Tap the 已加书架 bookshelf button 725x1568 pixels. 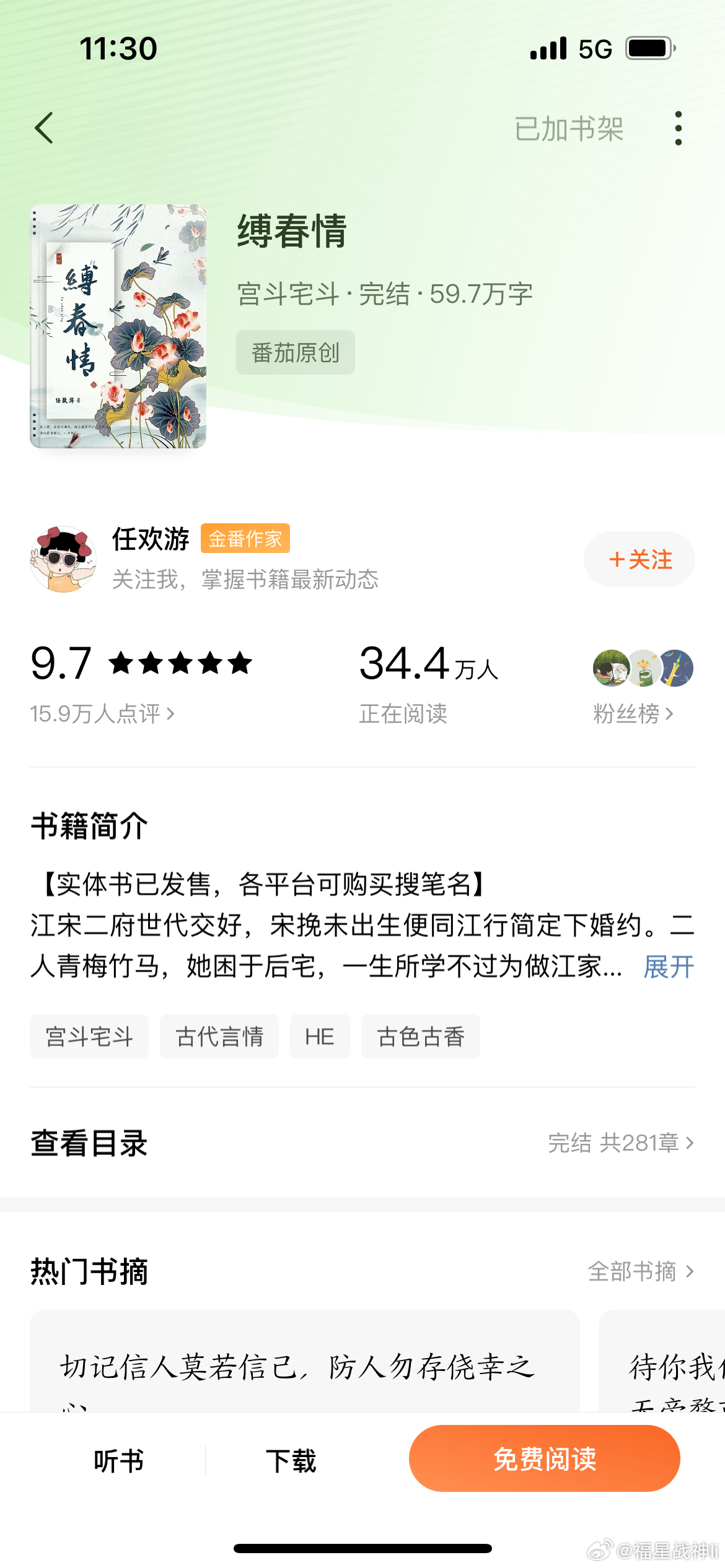[x=569, y=129]
